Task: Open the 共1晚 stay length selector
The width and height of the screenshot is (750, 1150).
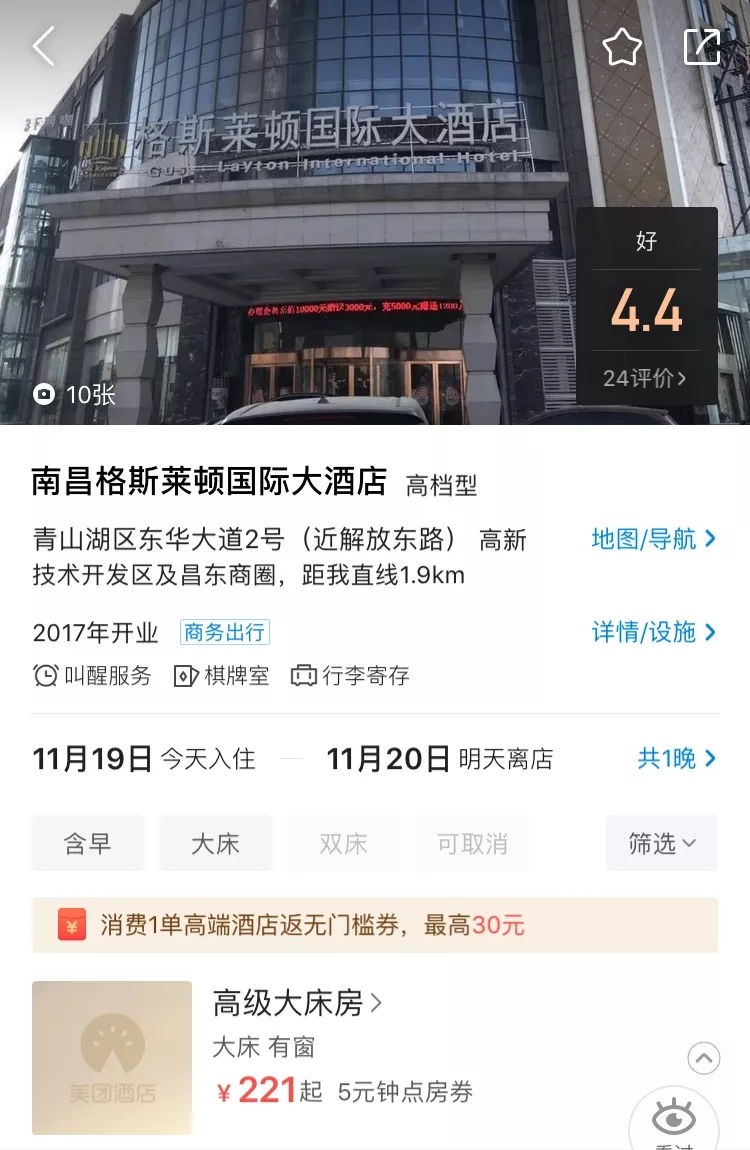Action: click(x=677, y=759)
